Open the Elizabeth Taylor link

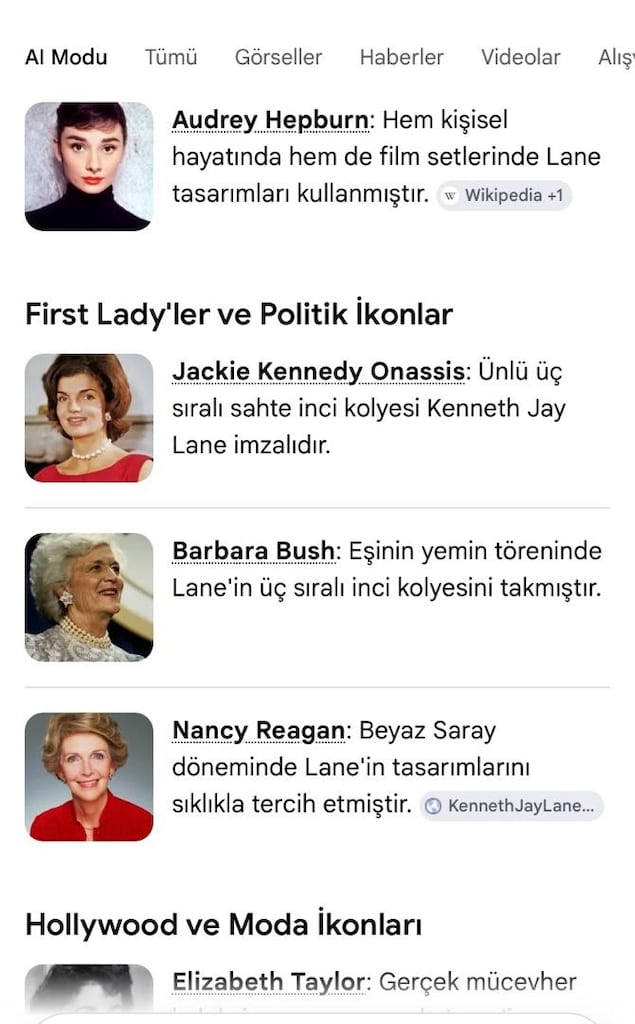pyautogui.click(x=269, y=982)
